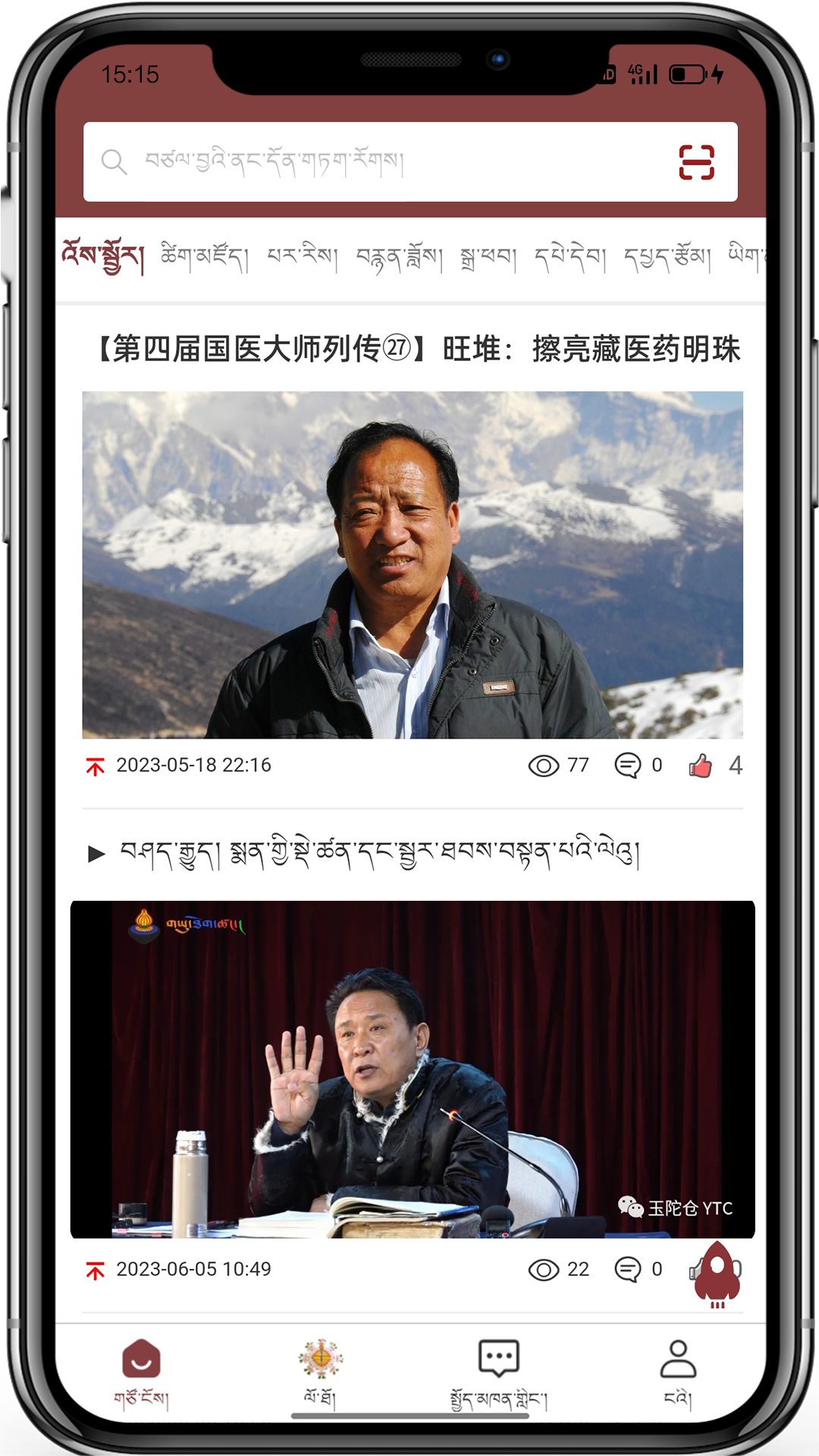Open the ལོ་ཐོ། calendar tab
This screenshot has height=1456, width=819.
320,1373
